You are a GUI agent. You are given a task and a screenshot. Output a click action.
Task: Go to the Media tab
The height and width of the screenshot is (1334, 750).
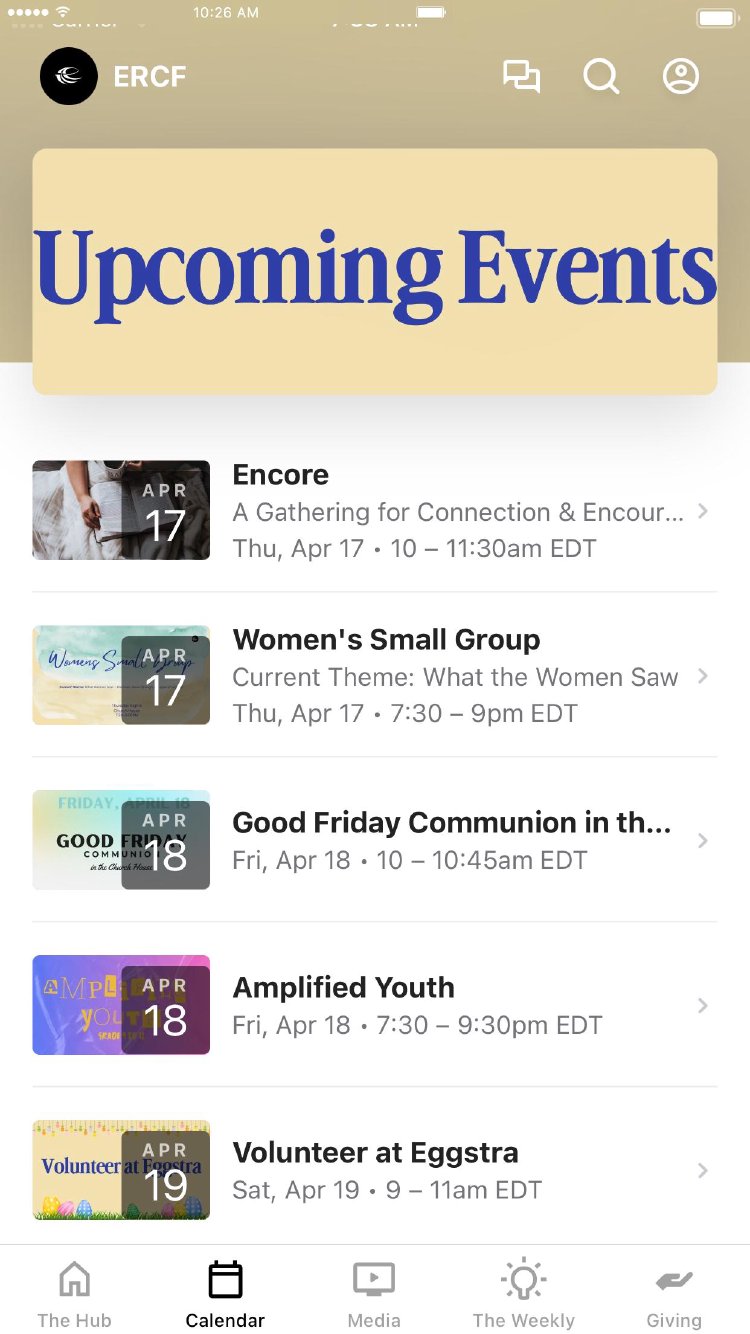[x=374, y=1293]
